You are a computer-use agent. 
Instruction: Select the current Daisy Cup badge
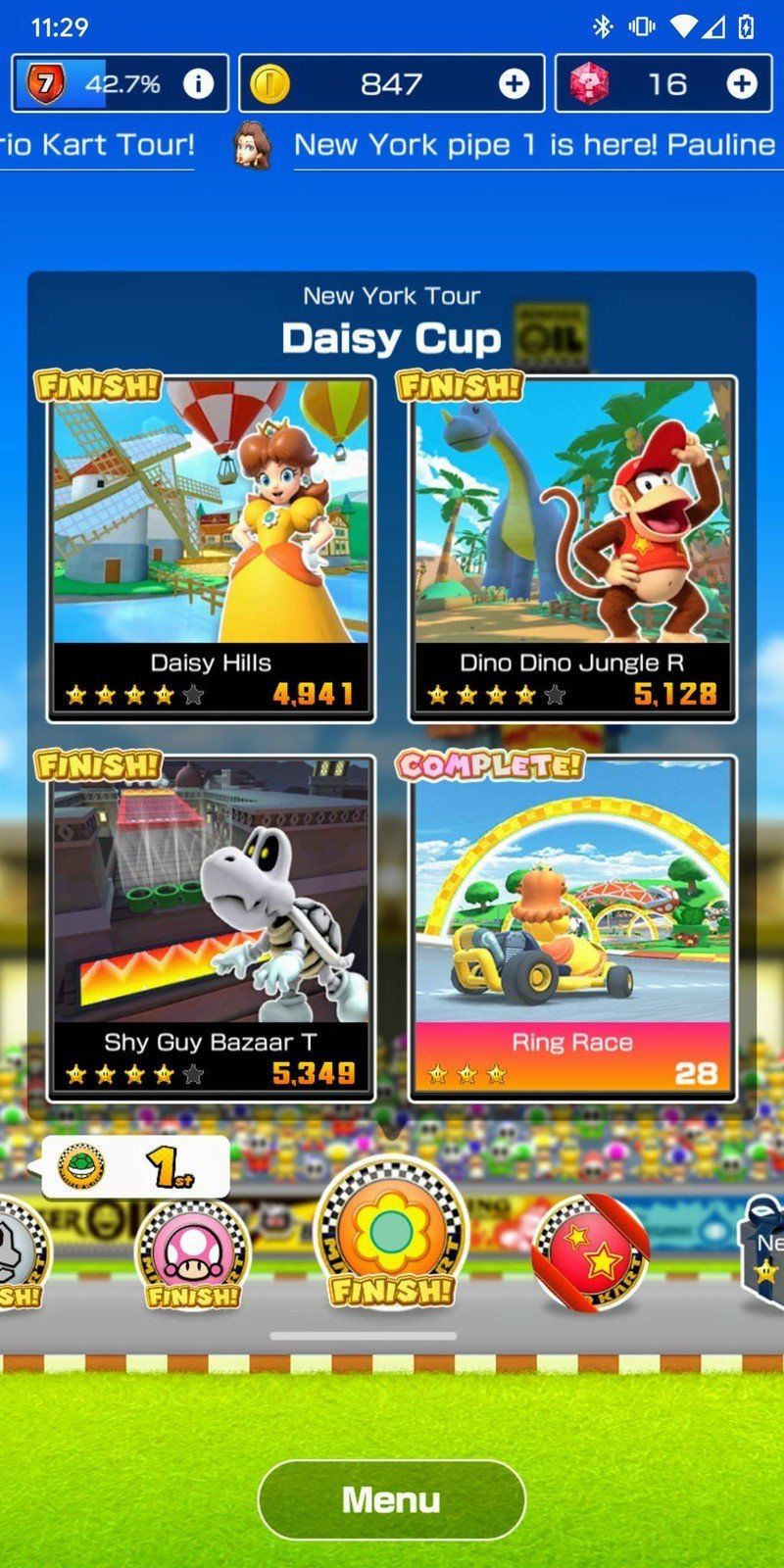pos(391,1237)
